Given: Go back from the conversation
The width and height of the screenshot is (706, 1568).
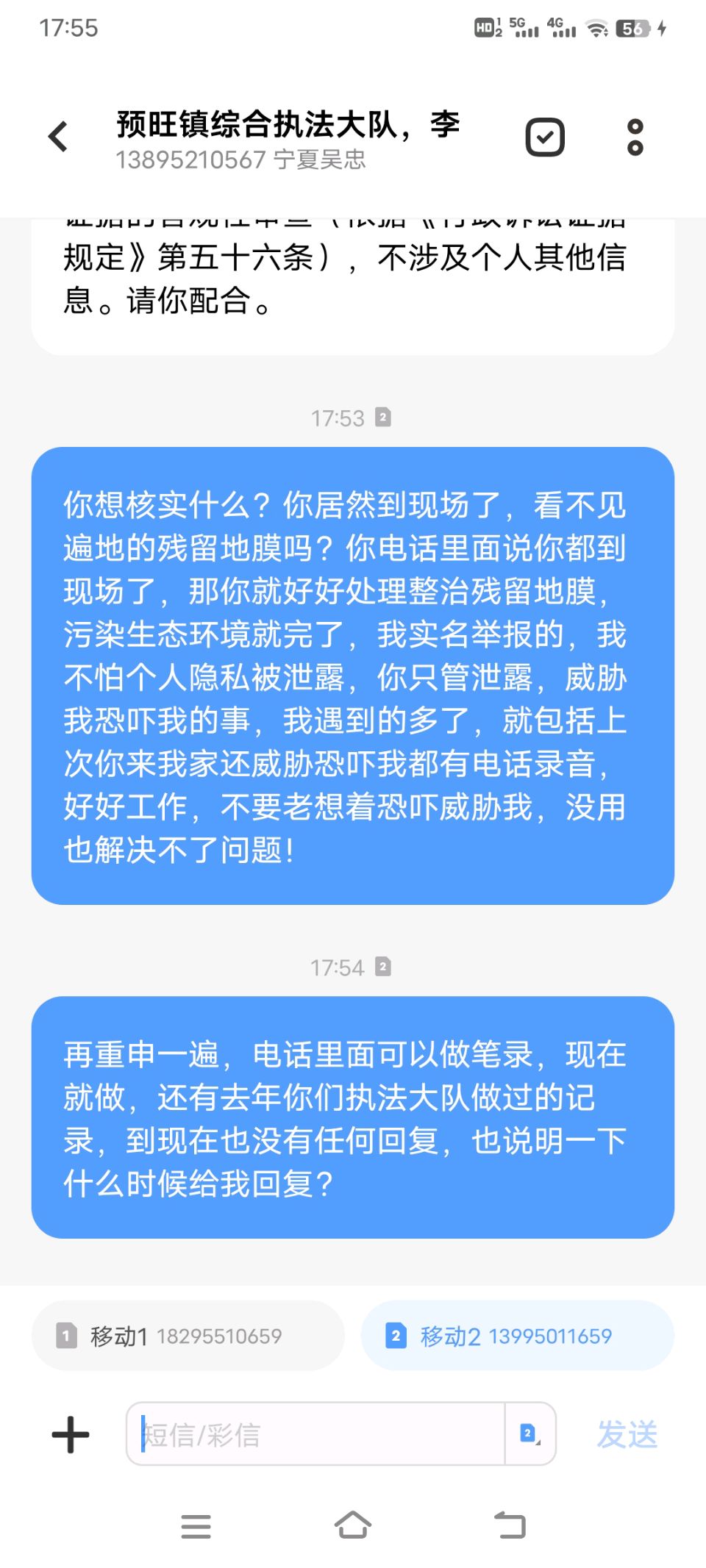Looking at the screenshot, I should click(58, 137).
